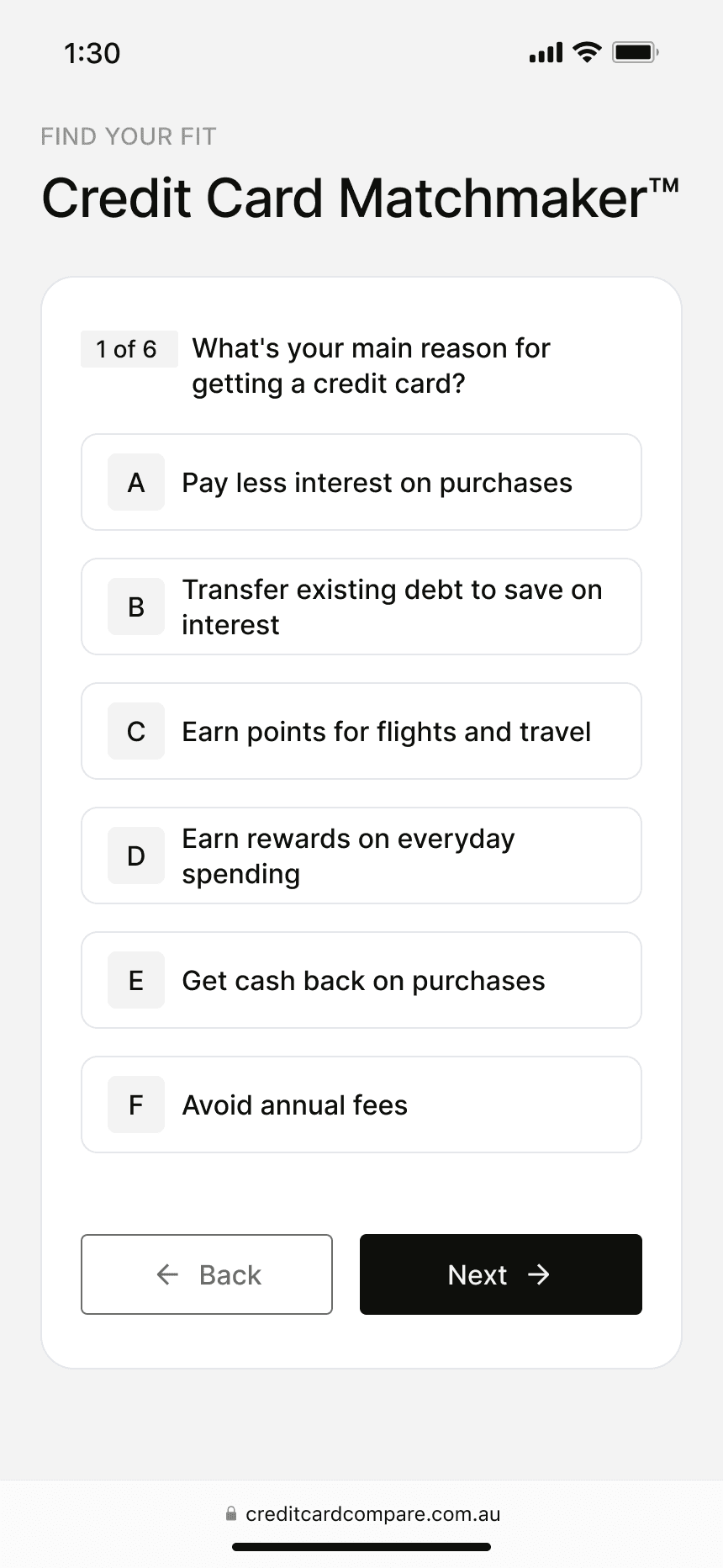Select option A, Pay less interest on purchases
The width and height of the screenshot is (723, 1568).
[361, 482]
